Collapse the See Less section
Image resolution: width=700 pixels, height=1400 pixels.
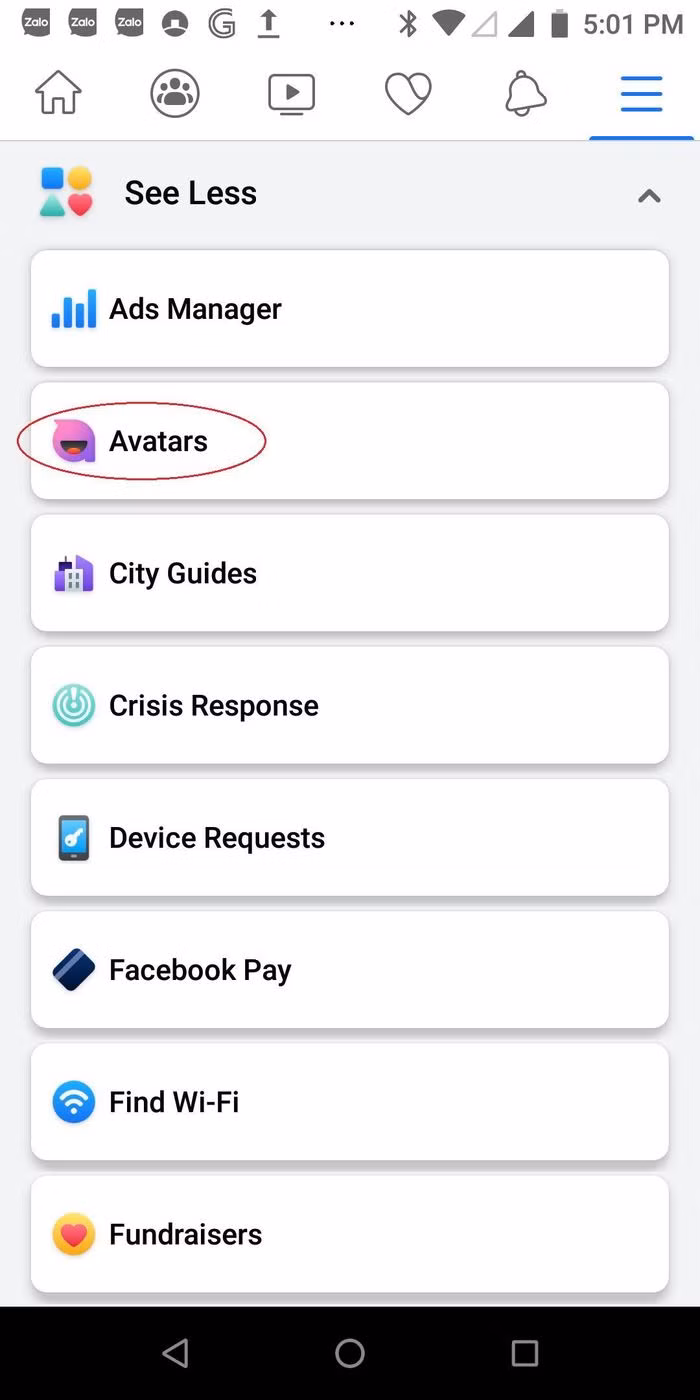tap(649, 195)
